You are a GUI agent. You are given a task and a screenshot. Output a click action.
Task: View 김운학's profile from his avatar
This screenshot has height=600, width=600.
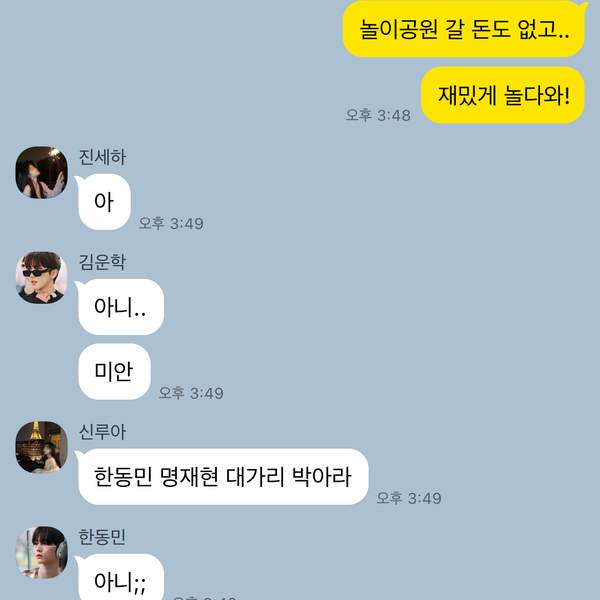click(x=41, y=277)
